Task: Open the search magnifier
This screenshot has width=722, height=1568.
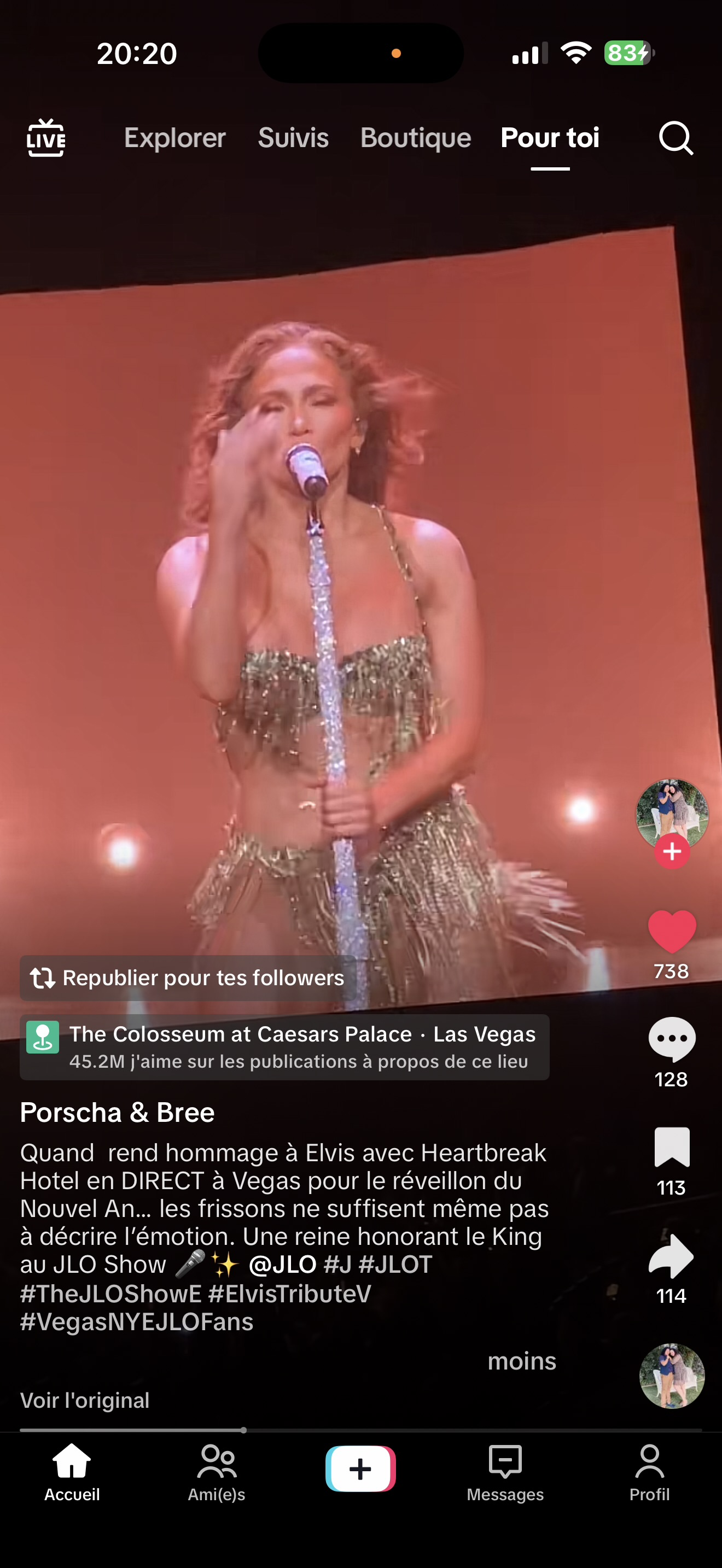Action: tap(676, 138)
